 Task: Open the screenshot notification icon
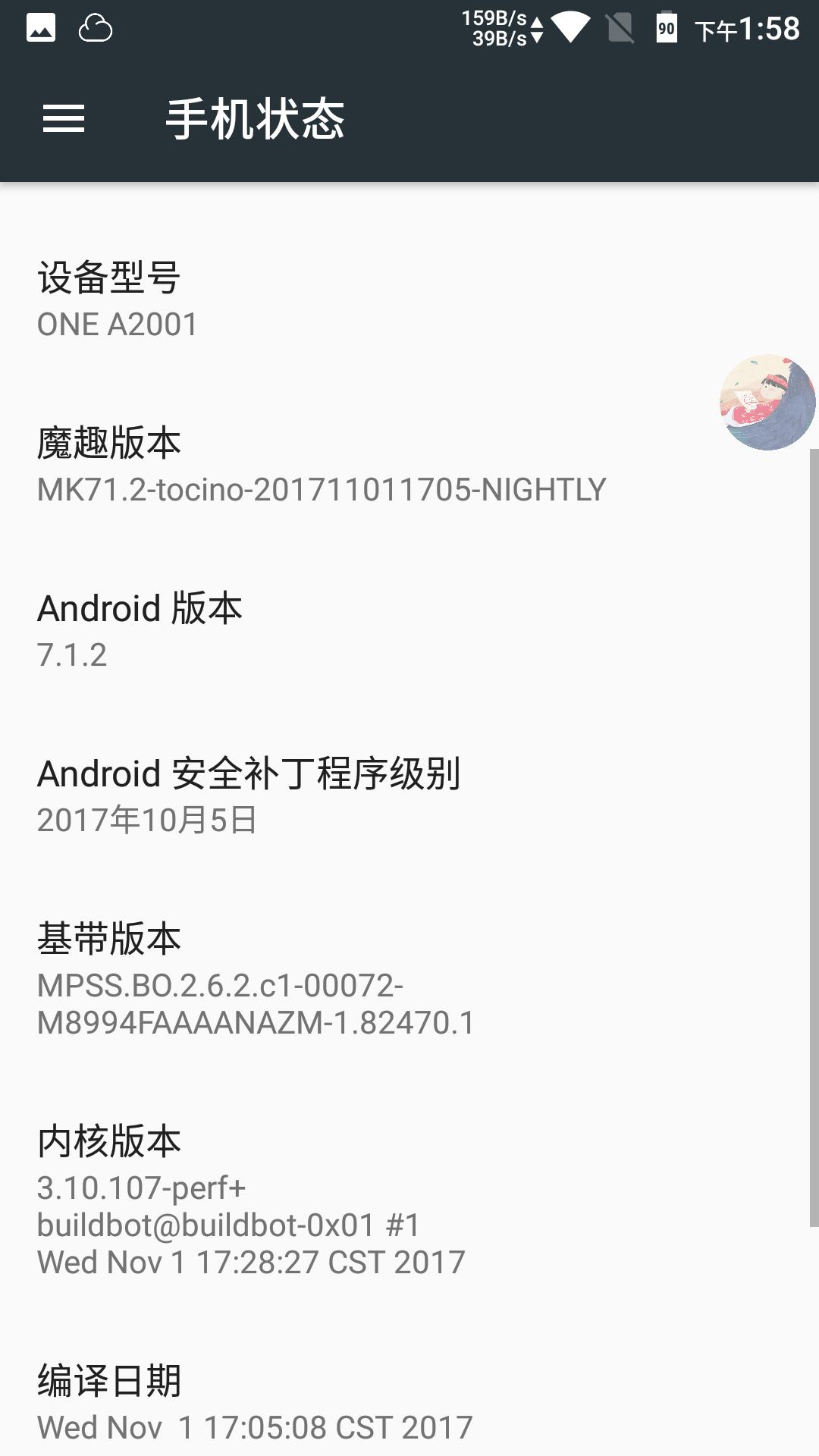pyautogui.click(x=42, y=28)
